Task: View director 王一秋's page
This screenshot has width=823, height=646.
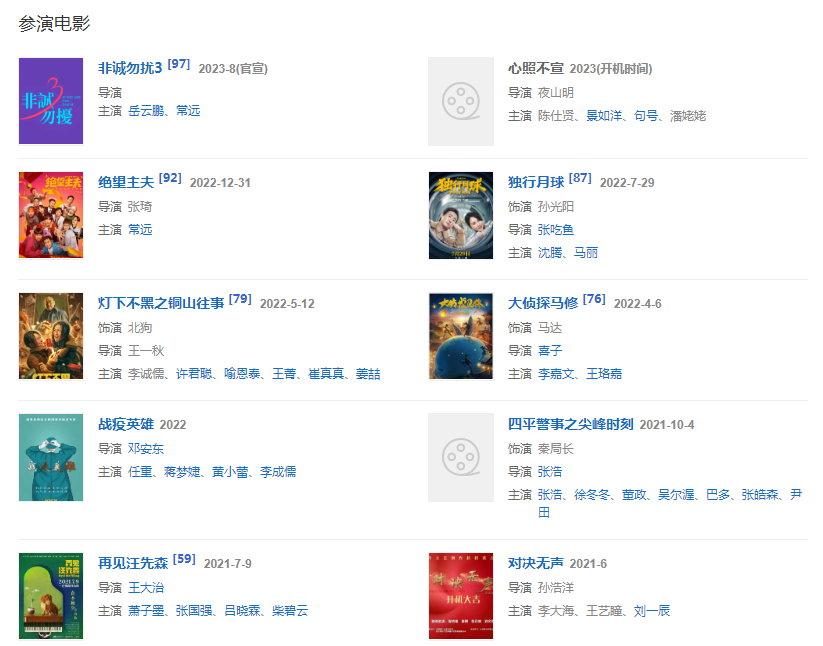Action: pyautogui.click(x=145, y=351)
